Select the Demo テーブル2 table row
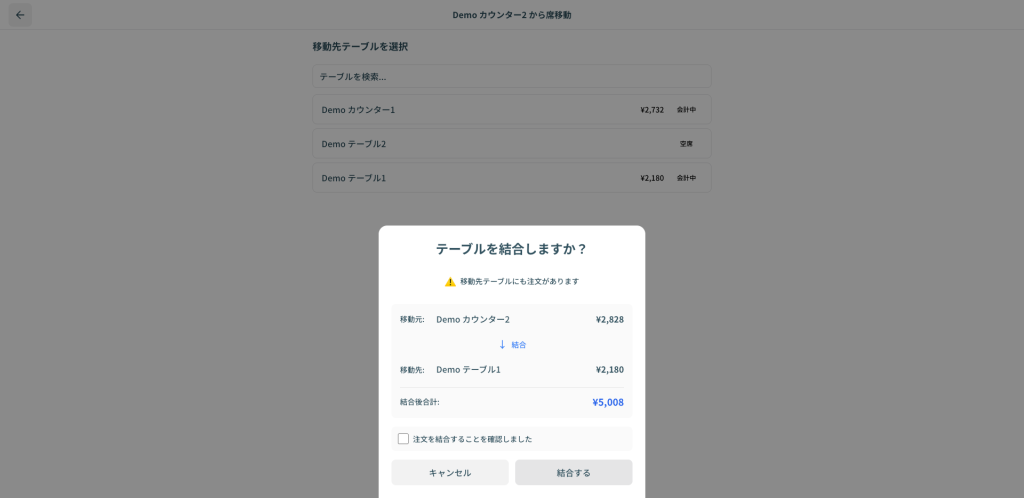Screen dimensions: 1024x498 coord(511,144)
